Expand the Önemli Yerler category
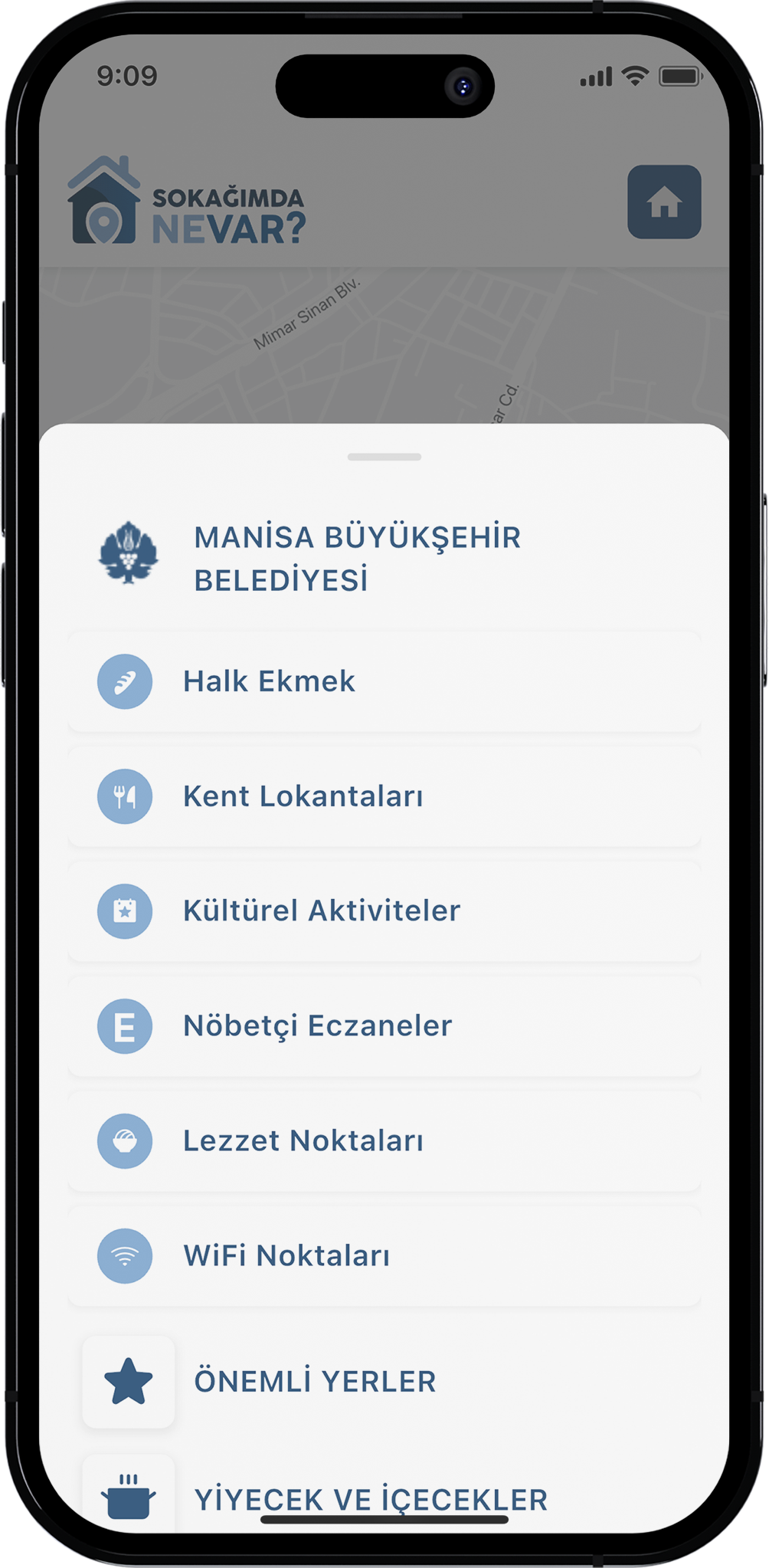Viewport: 769px width, 1568px height. click(x=314, y=1382)
